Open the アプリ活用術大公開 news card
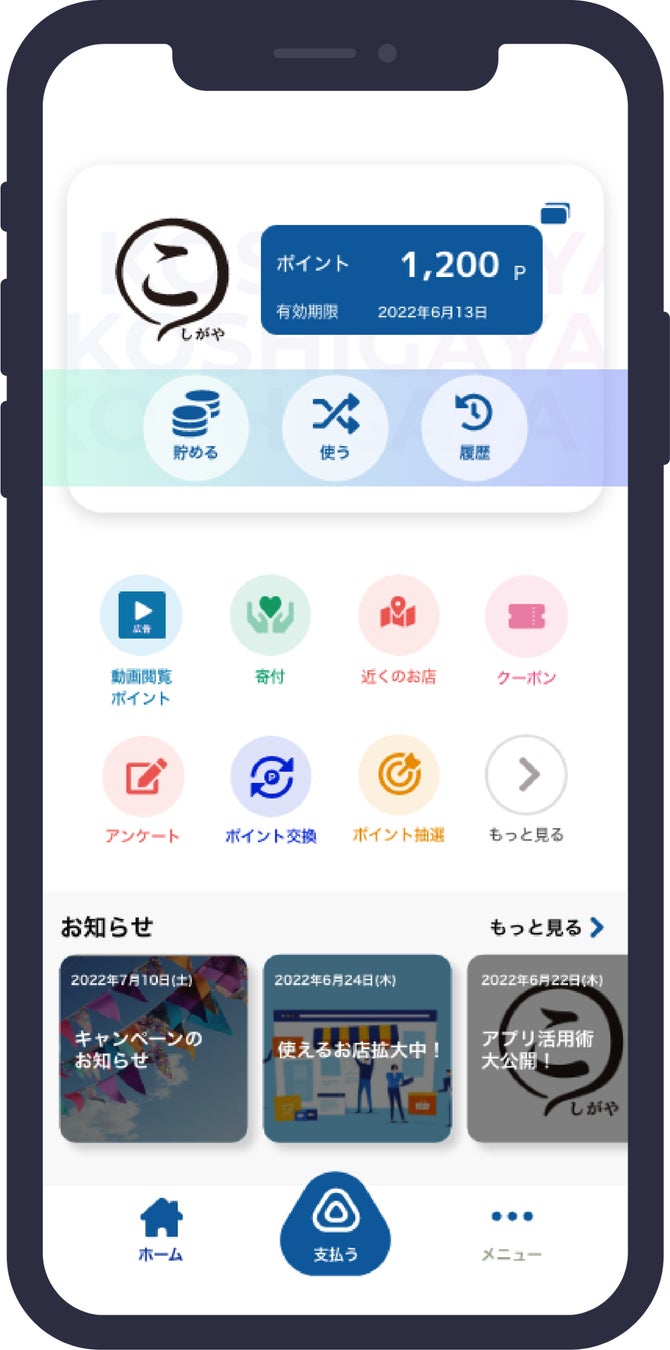The width and height of the screenshot is (670, 1350). coord(547,1048)
